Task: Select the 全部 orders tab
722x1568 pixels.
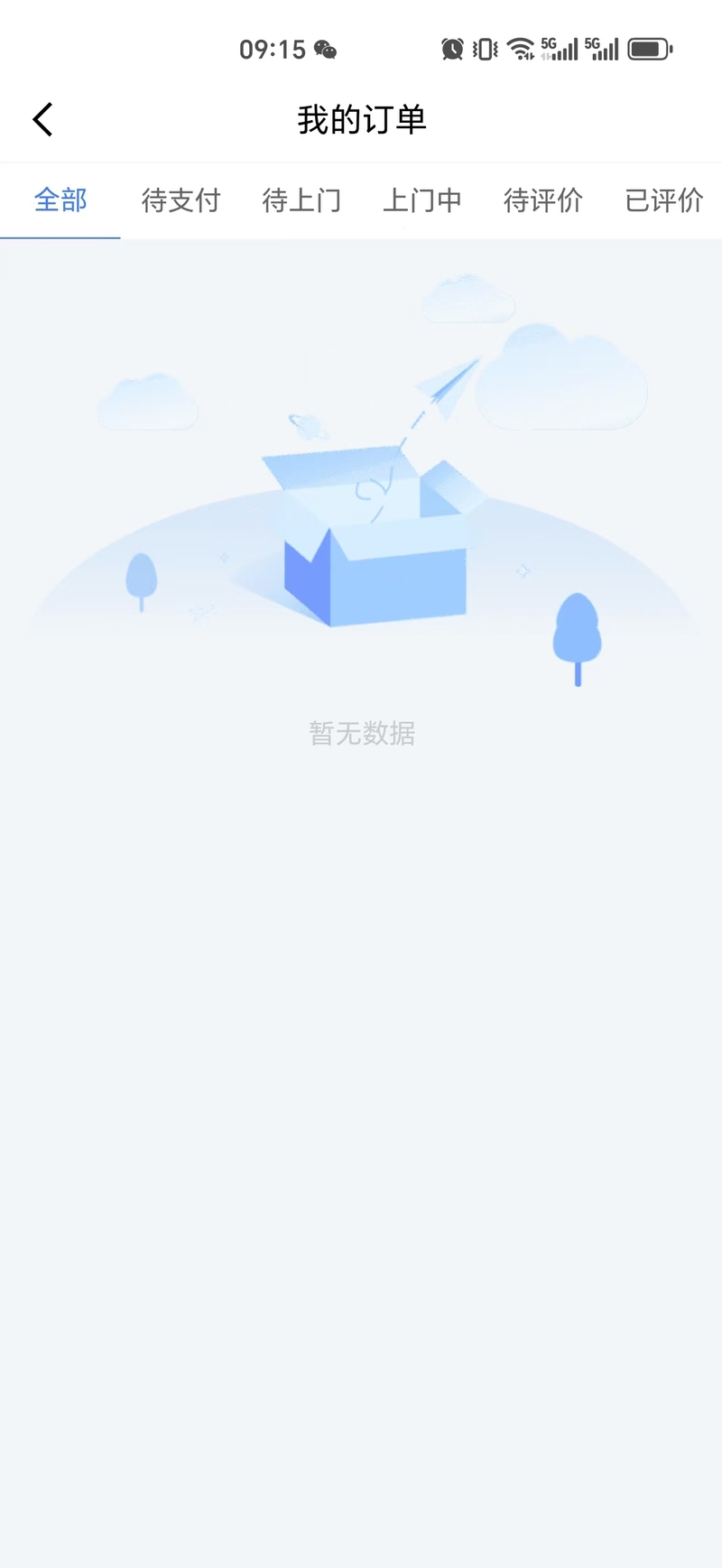Action: [60, 200]
